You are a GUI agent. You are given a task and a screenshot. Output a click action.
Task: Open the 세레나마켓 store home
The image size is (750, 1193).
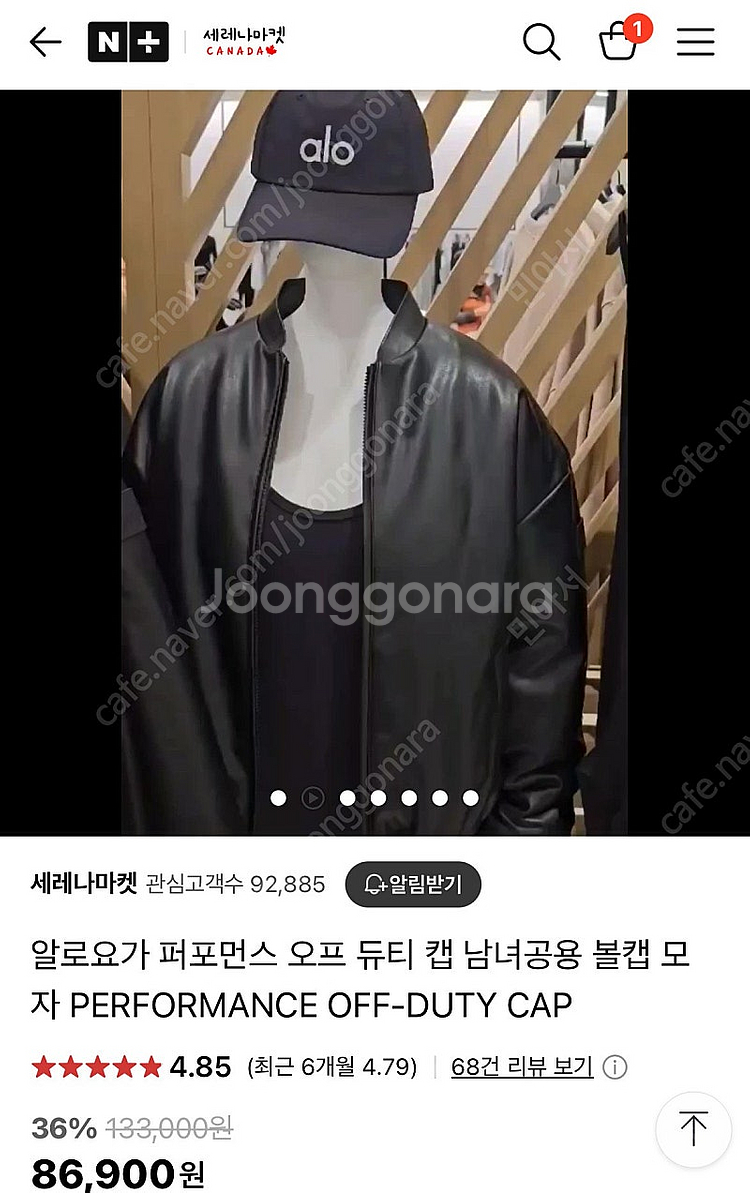(x=244, y=42)
